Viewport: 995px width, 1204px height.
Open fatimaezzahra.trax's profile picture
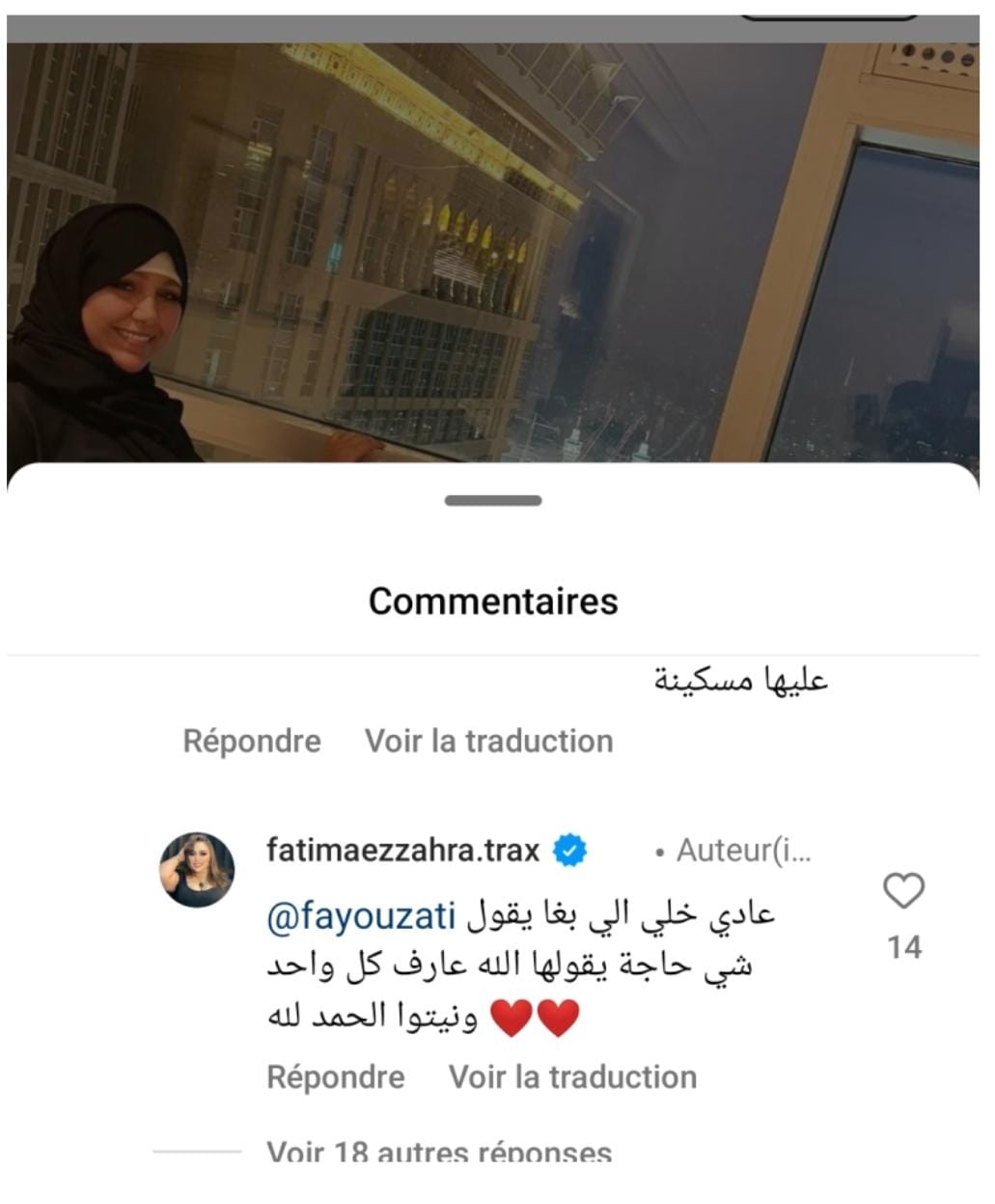coord(197,869)
